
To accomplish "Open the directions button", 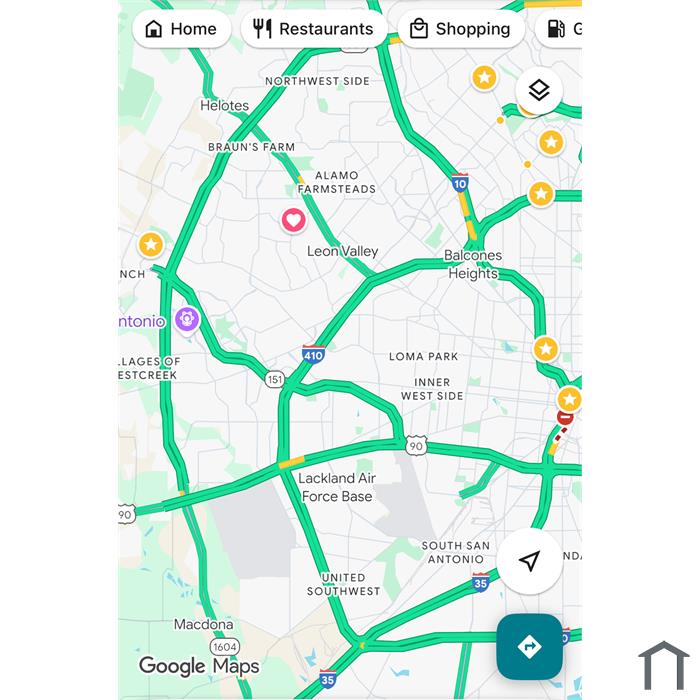I will pyautogui.click(x=529, y=647).
